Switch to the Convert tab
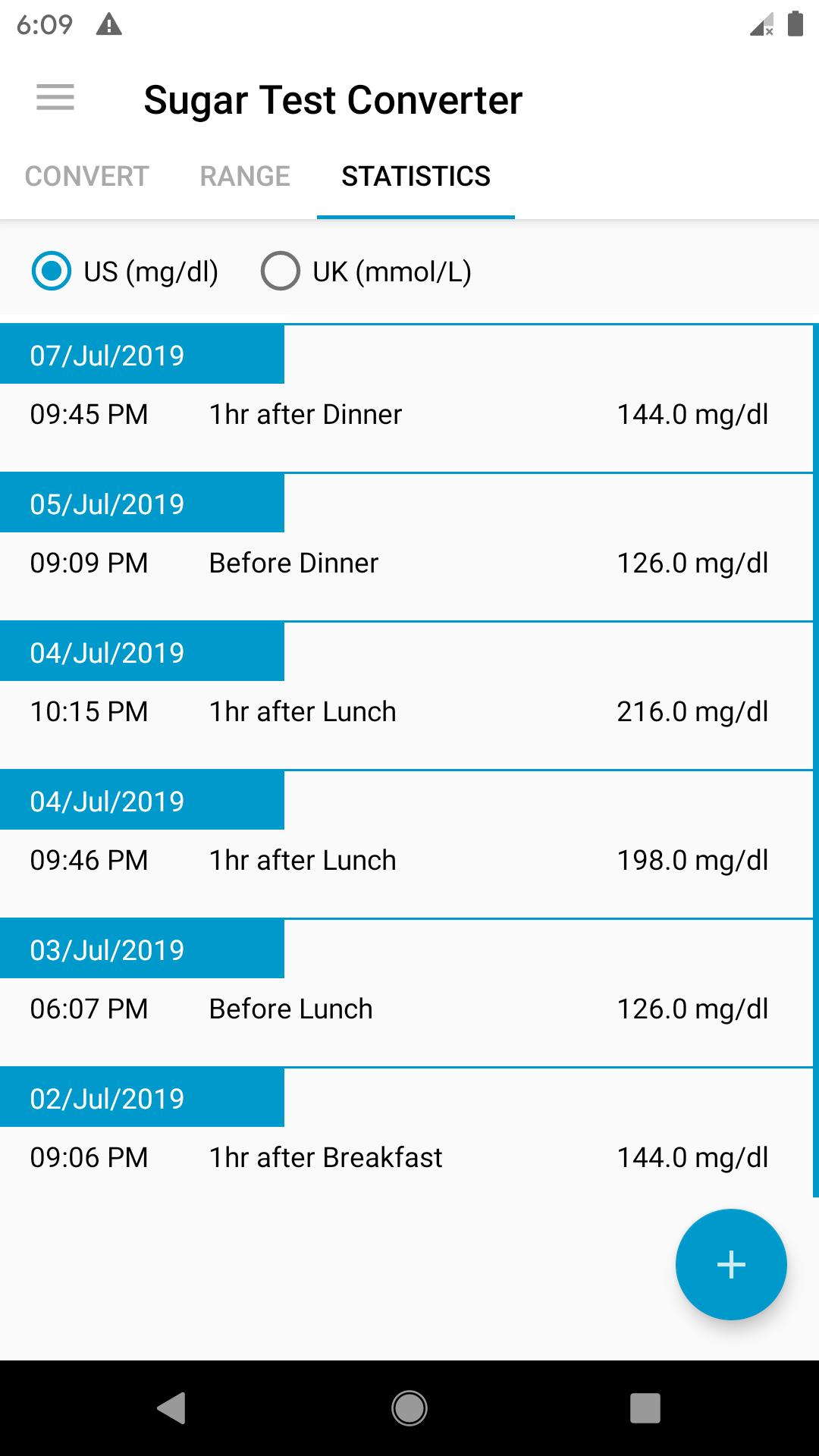The height and width of the screenshot is (1456, 819). 86,176
